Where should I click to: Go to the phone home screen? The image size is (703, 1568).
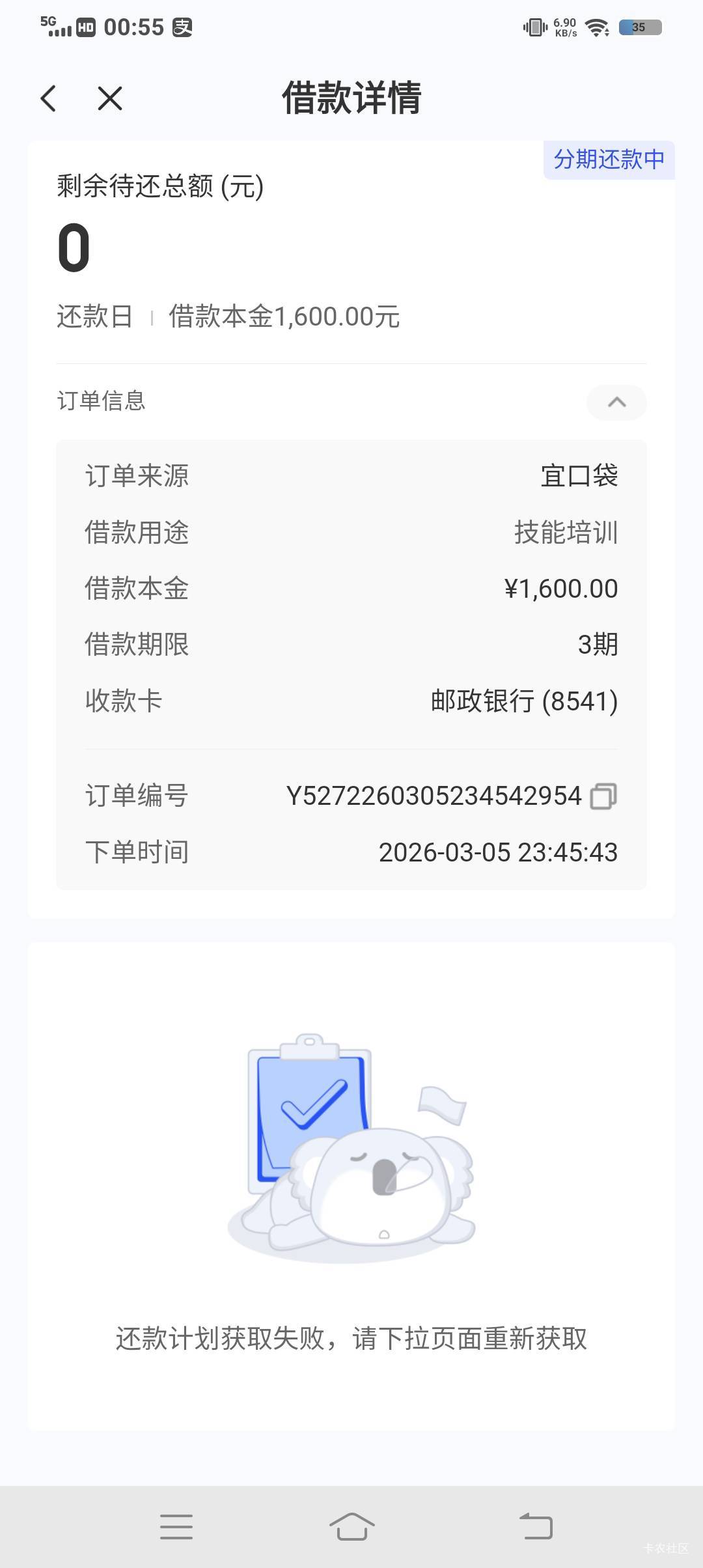coord(351,1526)
